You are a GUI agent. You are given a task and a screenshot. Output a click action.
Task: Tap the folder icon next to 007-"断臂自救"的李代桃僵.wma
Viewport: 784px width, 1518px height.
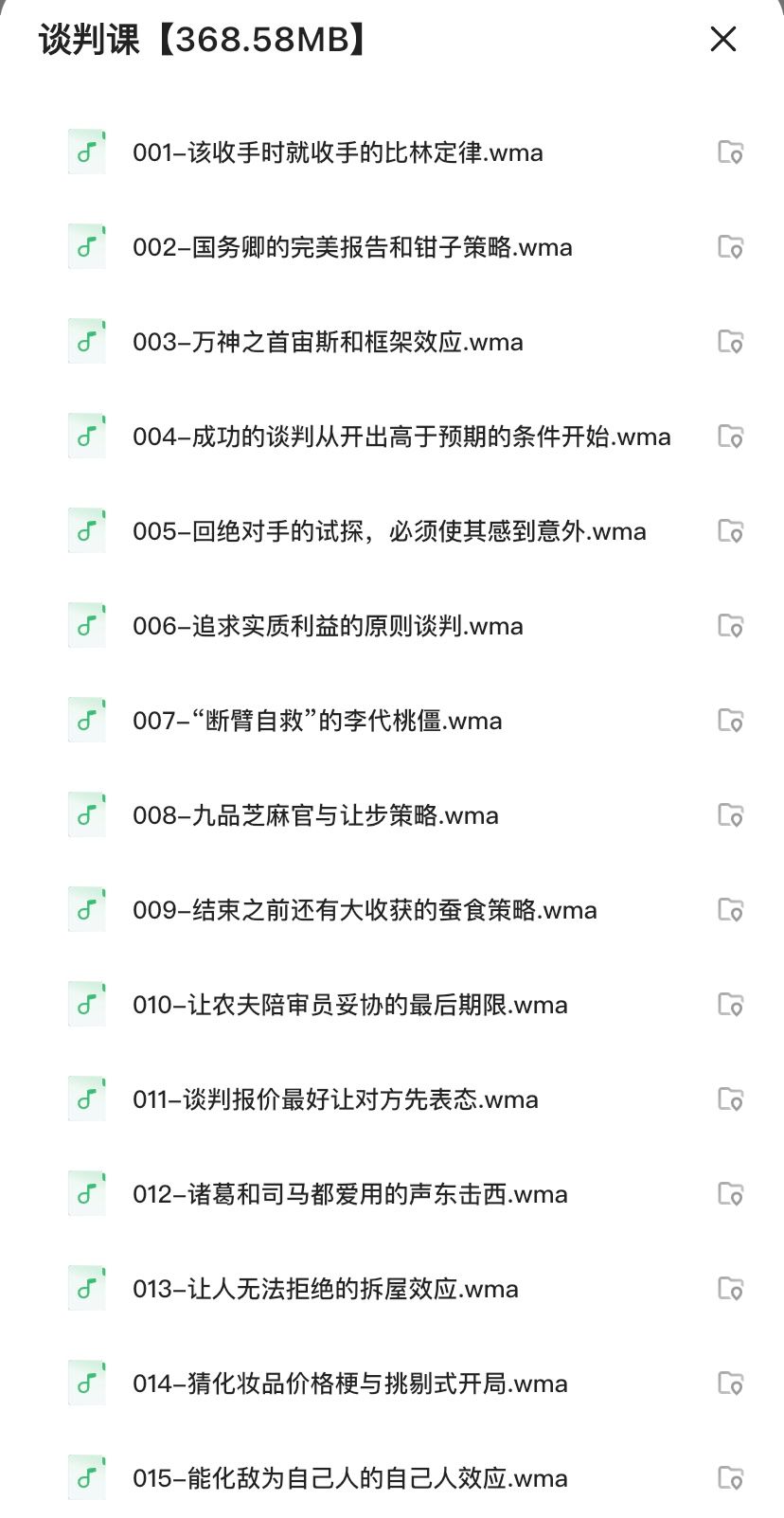click(730, 721)
